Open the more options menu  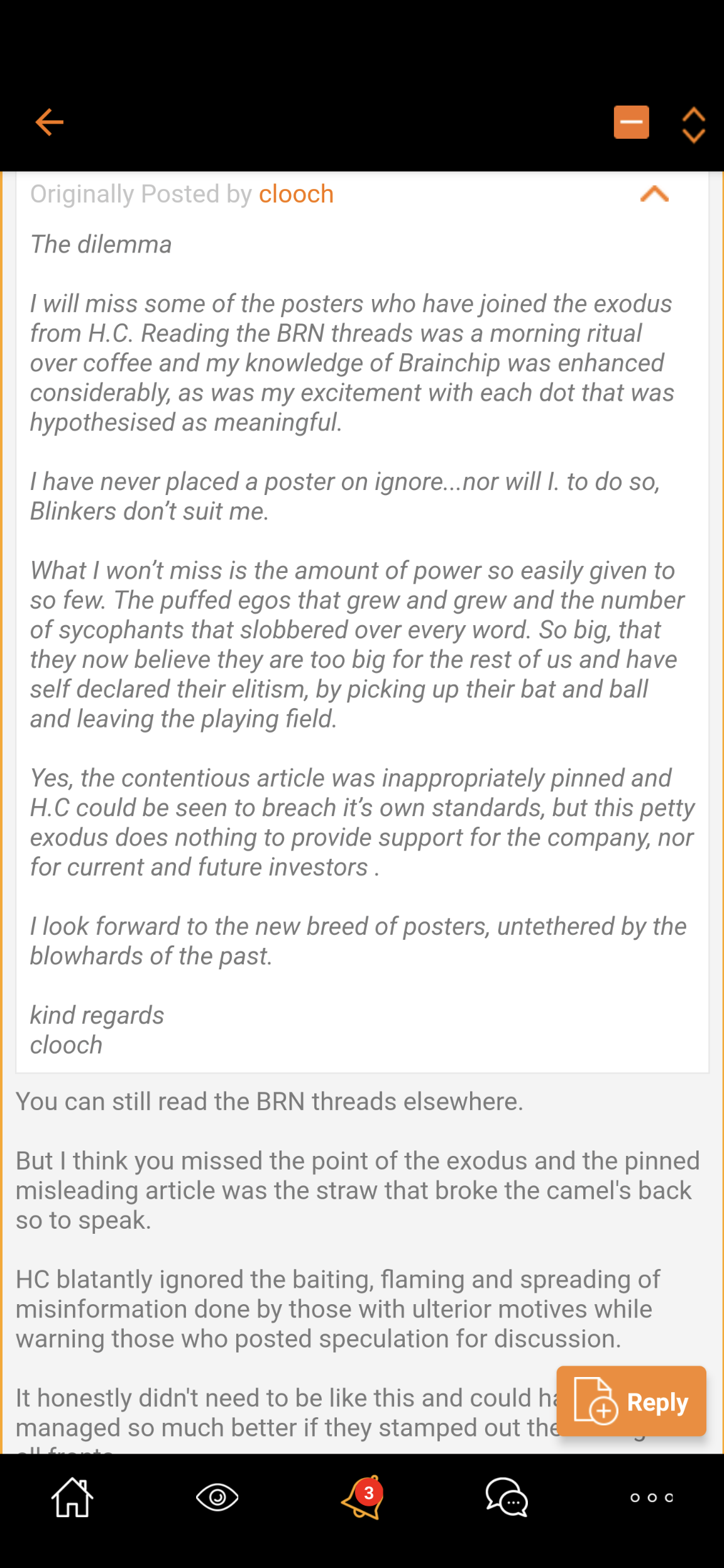pyautogui.click(x=652, y=1498)
